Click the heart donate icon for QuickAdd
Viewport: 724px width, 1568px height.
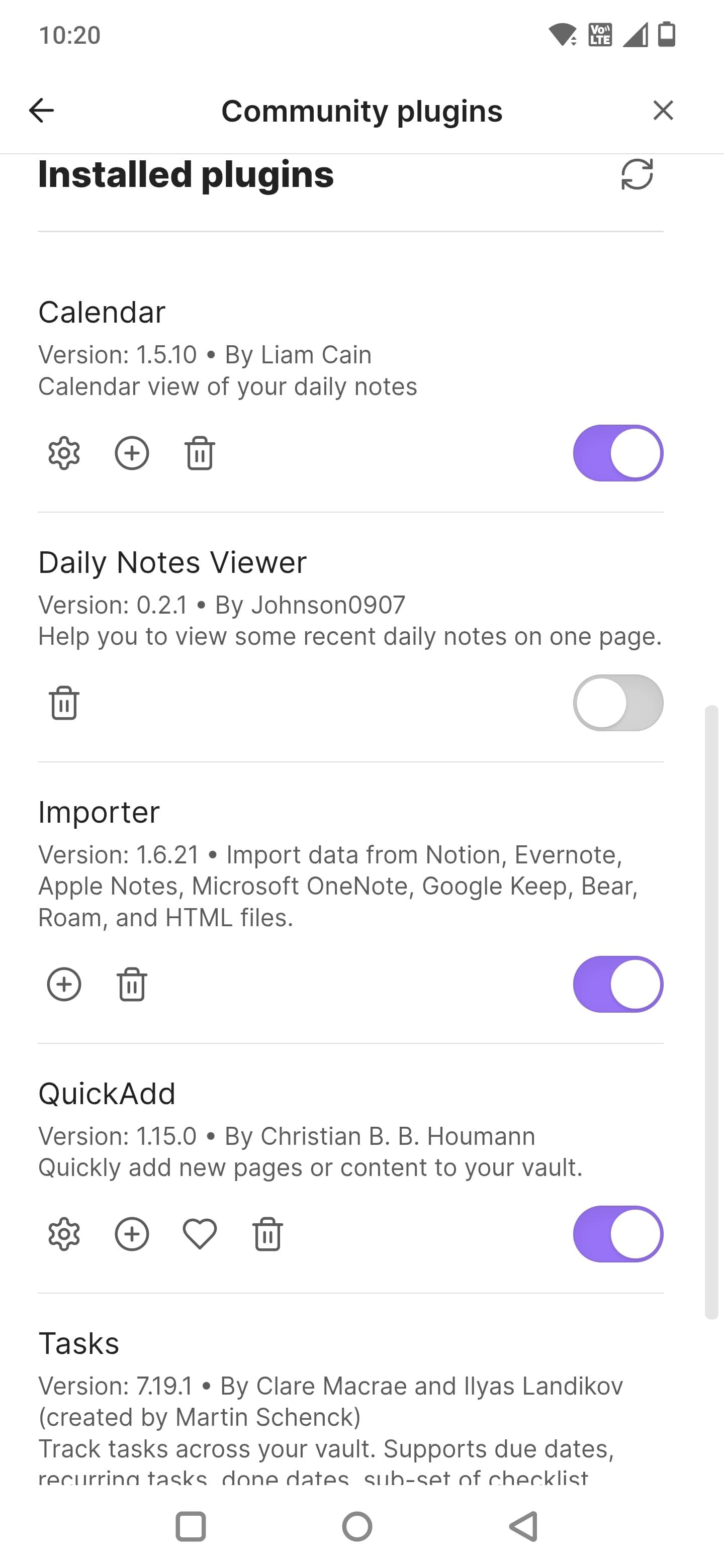[x=199, y=1234]
